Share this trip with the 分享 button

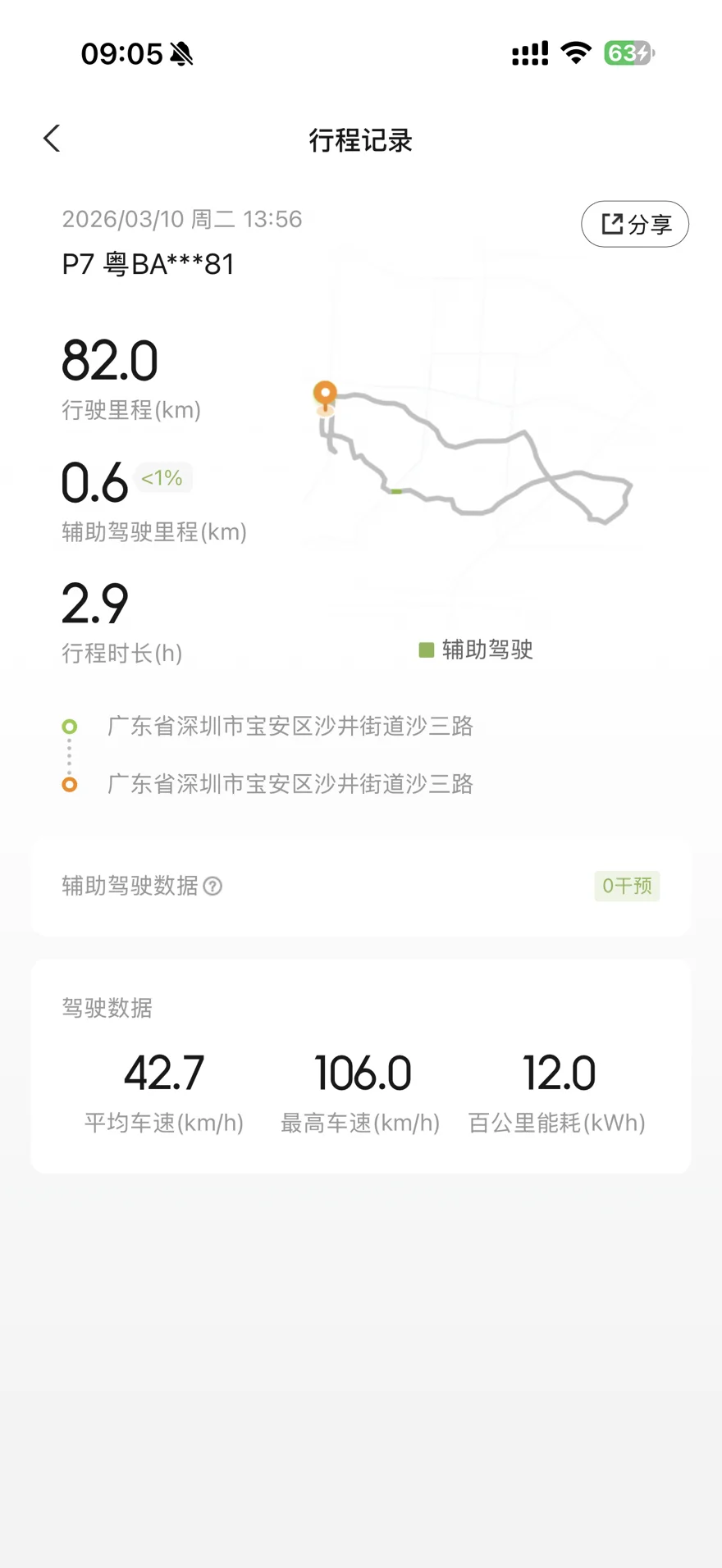pyautogui.click(x=635, y=224)
